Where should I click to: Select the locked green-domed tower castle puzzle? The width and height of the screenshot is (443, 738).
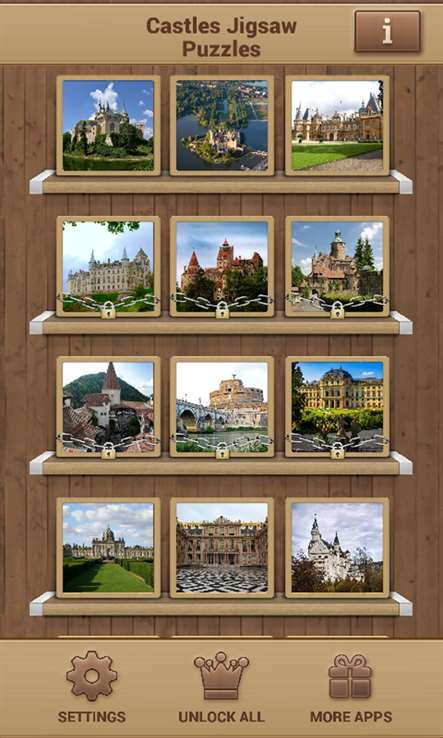(337, 266)
